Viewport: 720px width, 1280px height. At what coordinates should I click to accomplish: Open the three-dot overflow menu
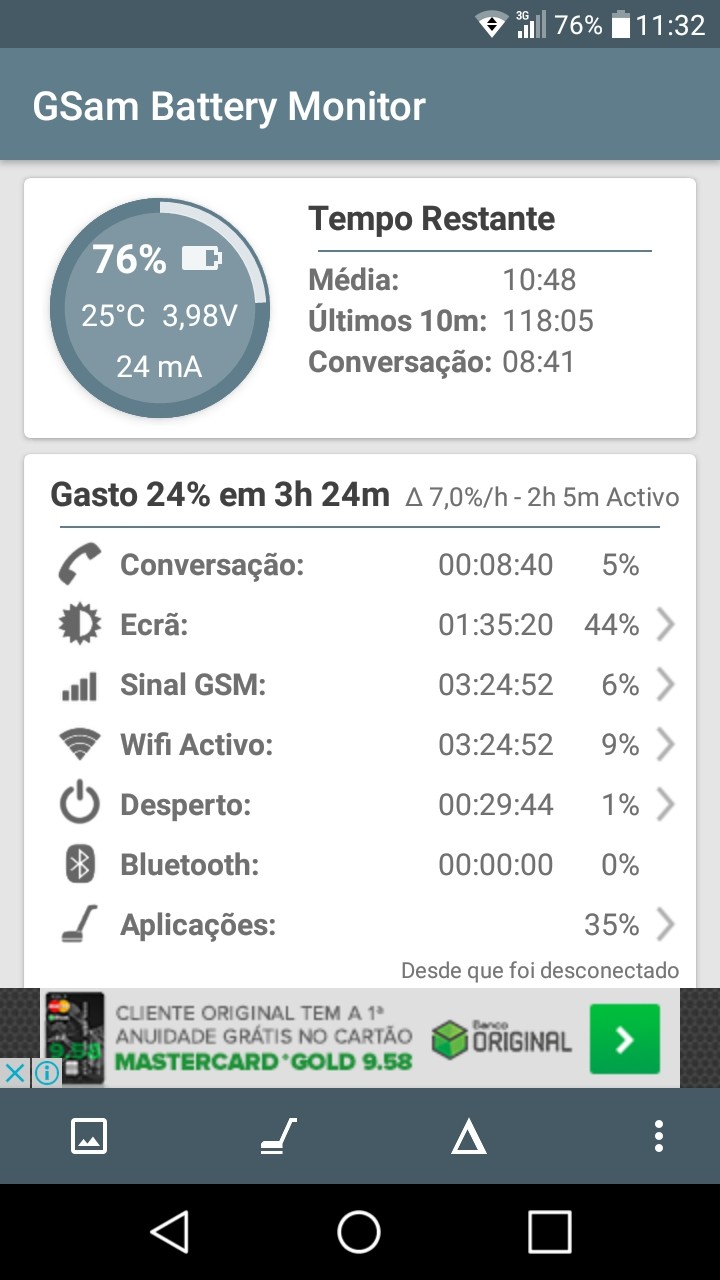pos(658,1136)
